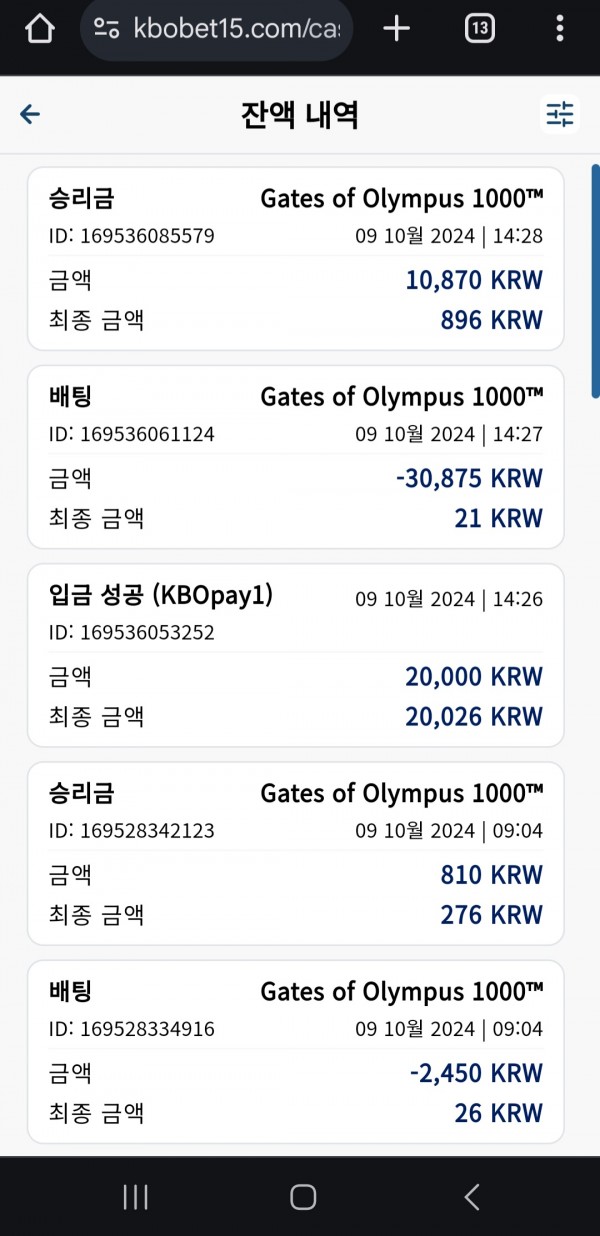Viewport: 600px width, 1236px height.
Task: Tap the system recent apps button
Action: pyautogui.click(x=136, y=1197)
